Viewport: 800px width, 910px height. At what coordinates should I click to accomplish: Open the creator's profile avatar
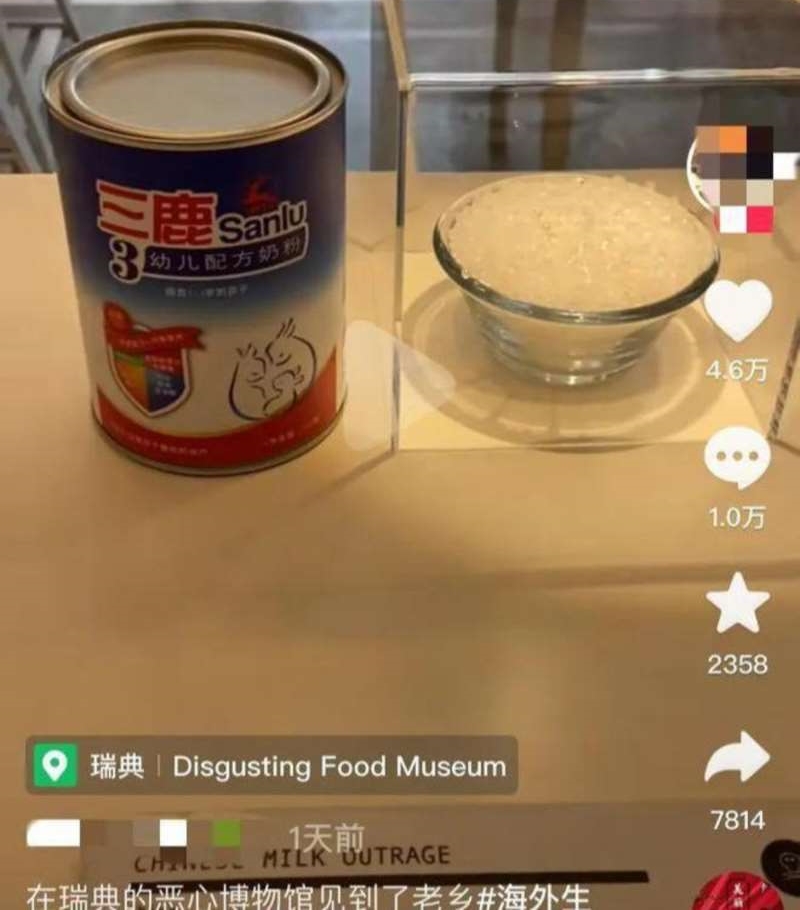[x=736, y=176]
